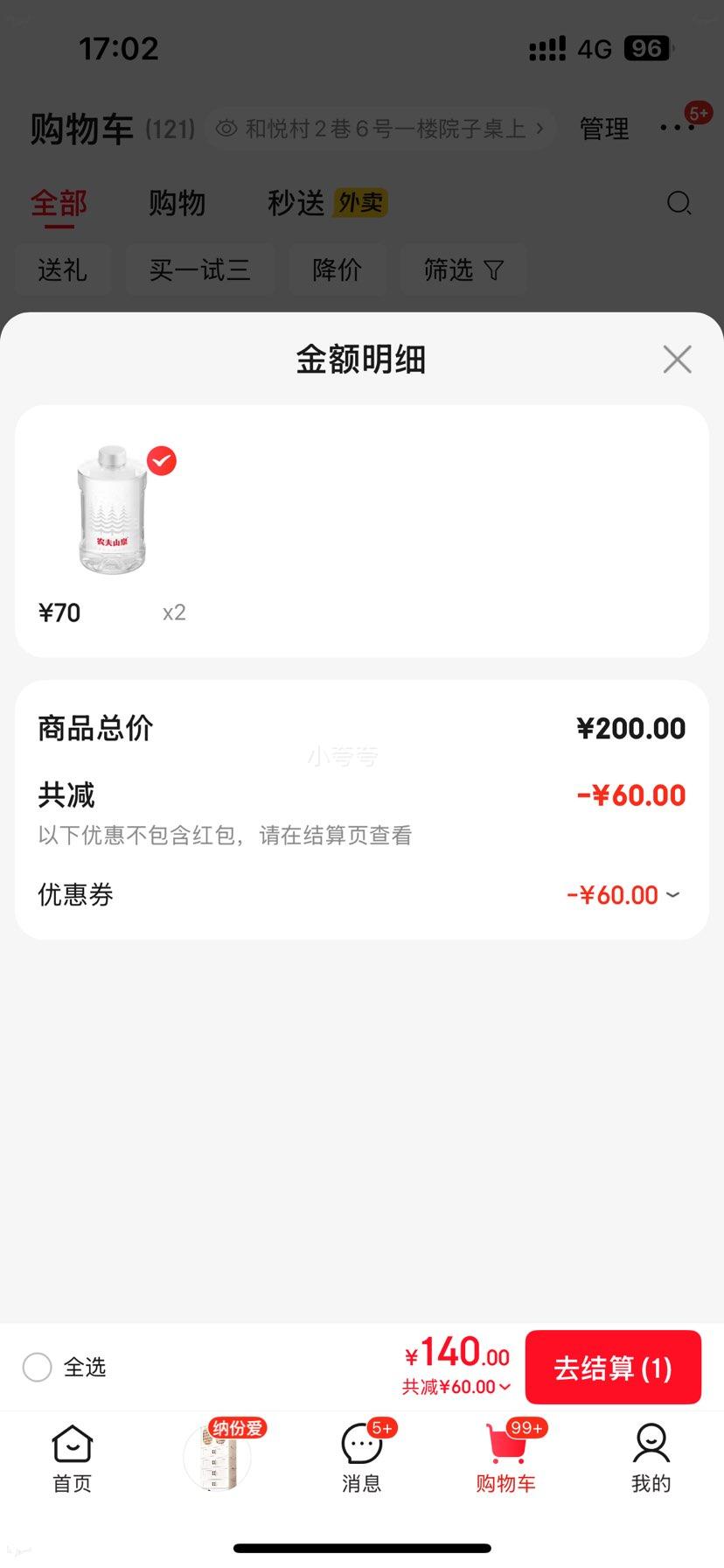Click the eye icon beside the address
Viewport: 724px width, 1568px height.
click(226, 128)
